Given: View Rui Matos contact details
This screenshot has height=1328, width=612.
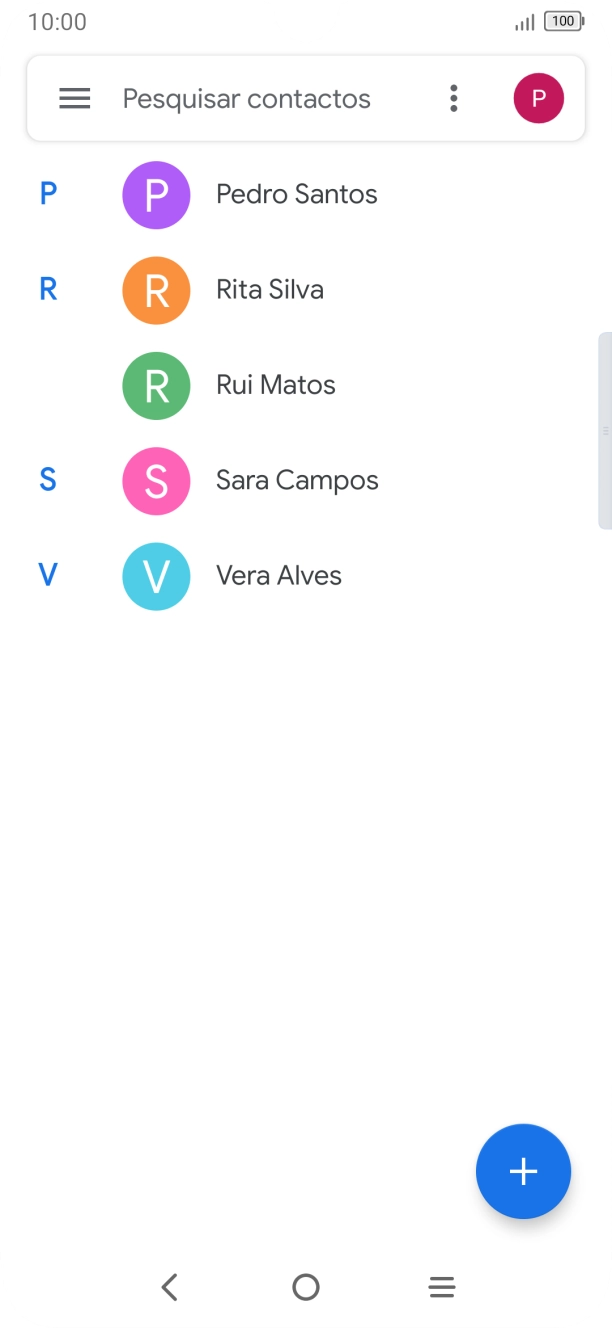Looking at the screenshot, I should click(276, 385).
